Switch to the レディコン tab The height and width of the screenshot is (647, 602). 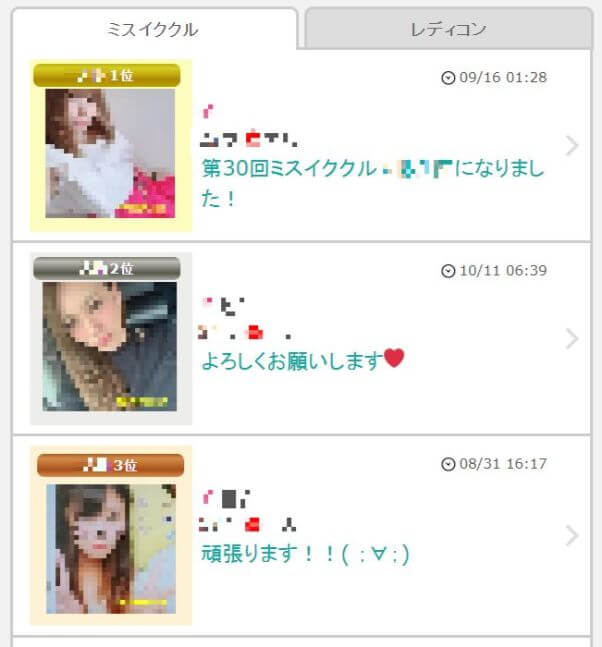click(448, 29)
